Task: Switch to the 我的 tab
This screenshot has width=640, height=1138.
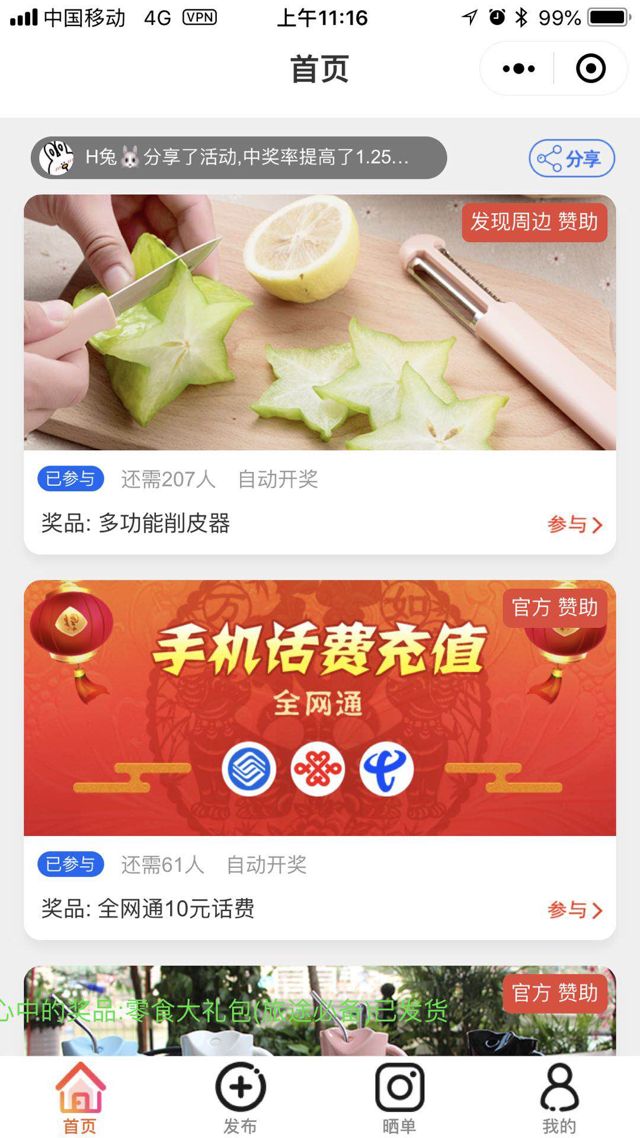Action: click(x=559, y=1098)
